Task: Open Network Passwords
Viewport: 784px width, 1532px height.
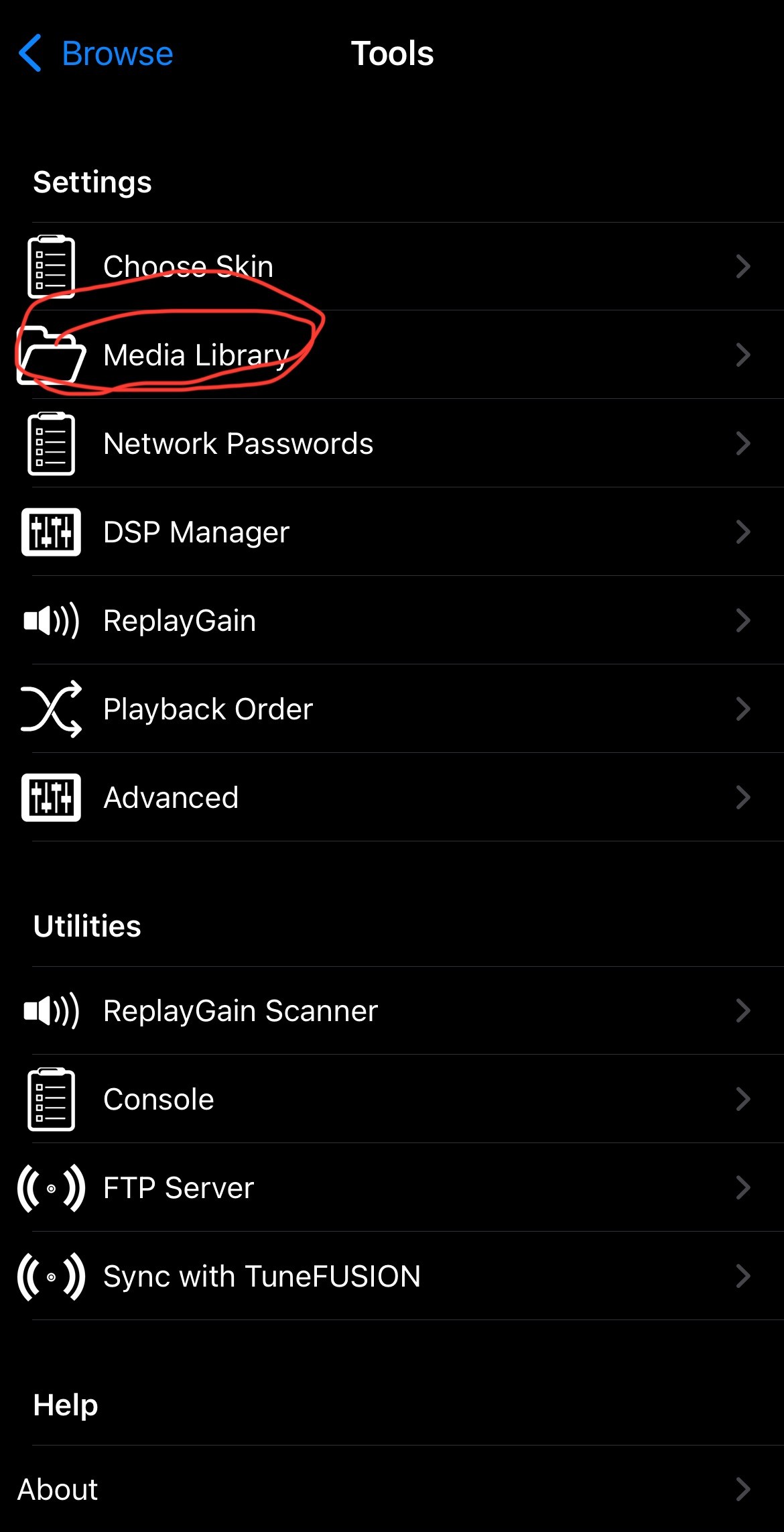Action: [238, 444]
